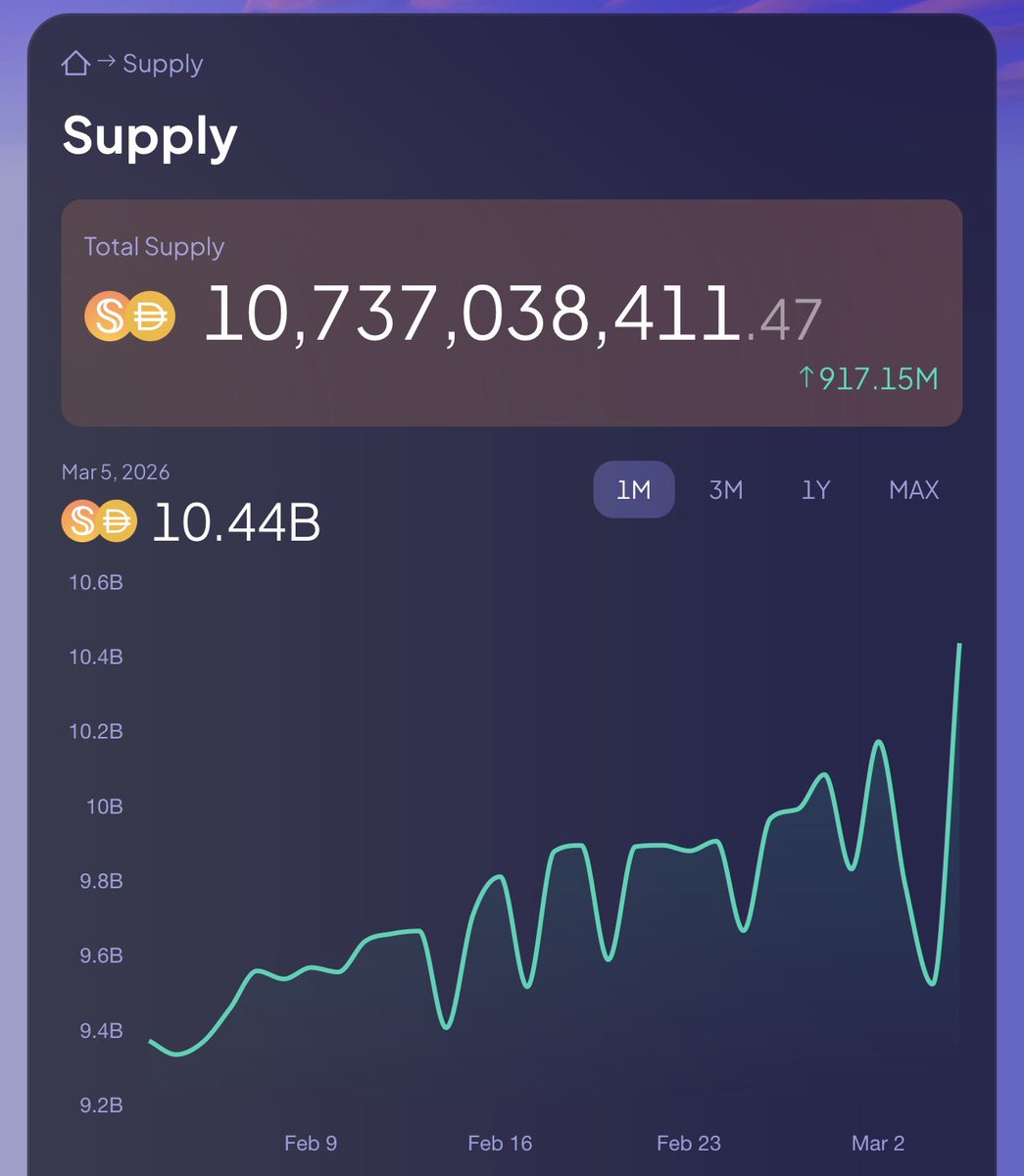Viewport: 1024px width, 1176px height.
Task: Switch to MAX time range
Action: (913, 490)
